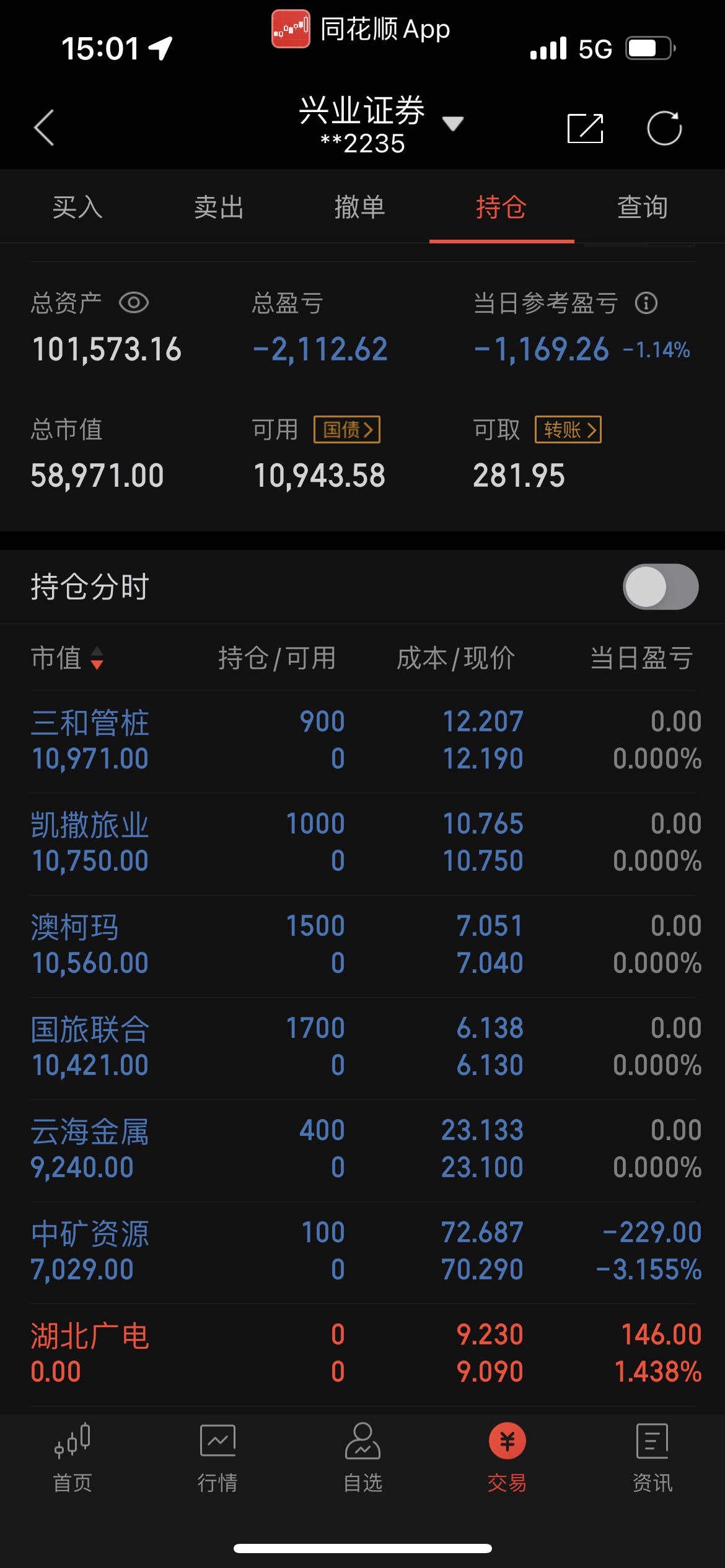Enable the 持仓分时 switch
This screenshot has width=725, height=1568.
pyautogui.click(x=661, y=586)
